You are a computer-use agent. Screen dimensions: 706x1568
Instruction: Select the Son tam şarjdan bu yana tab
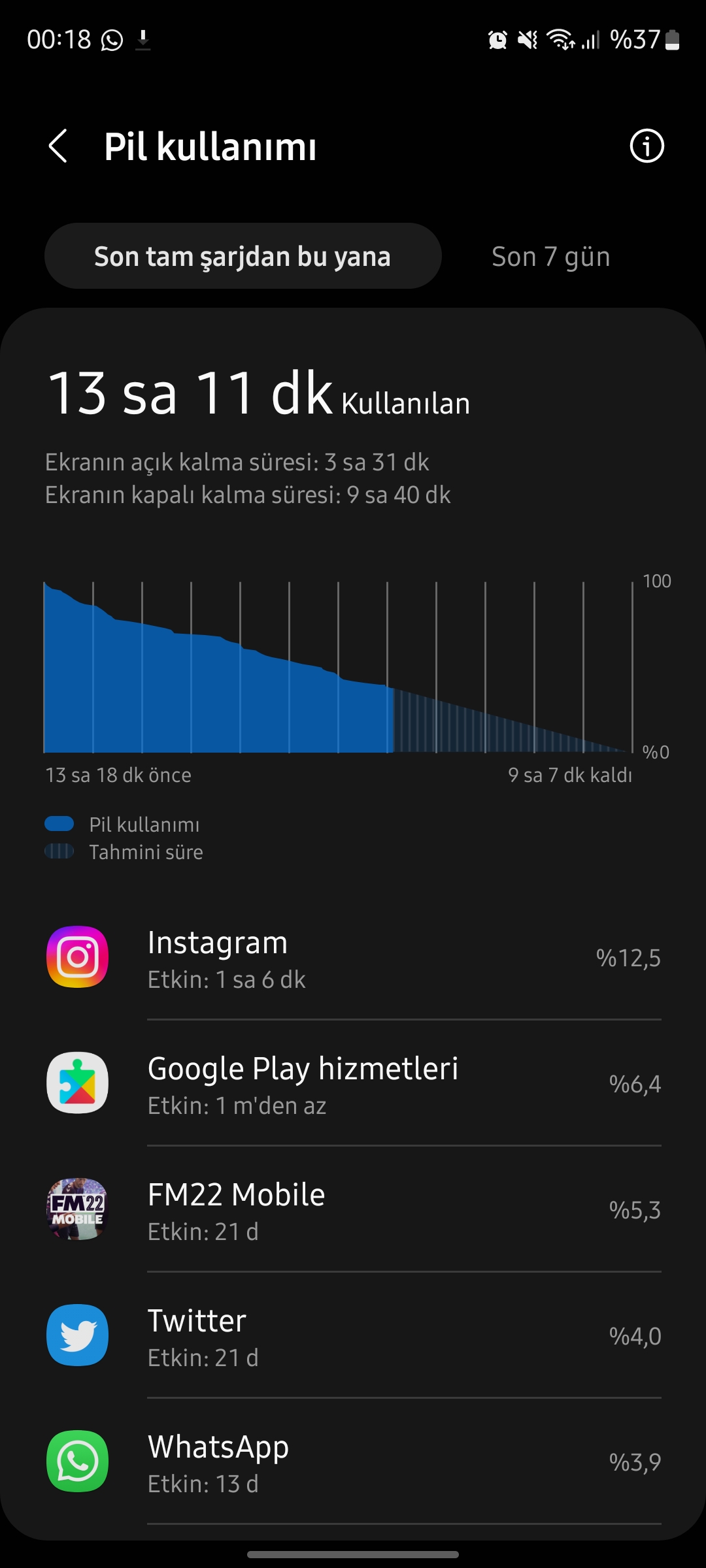[x=243, y=256]
